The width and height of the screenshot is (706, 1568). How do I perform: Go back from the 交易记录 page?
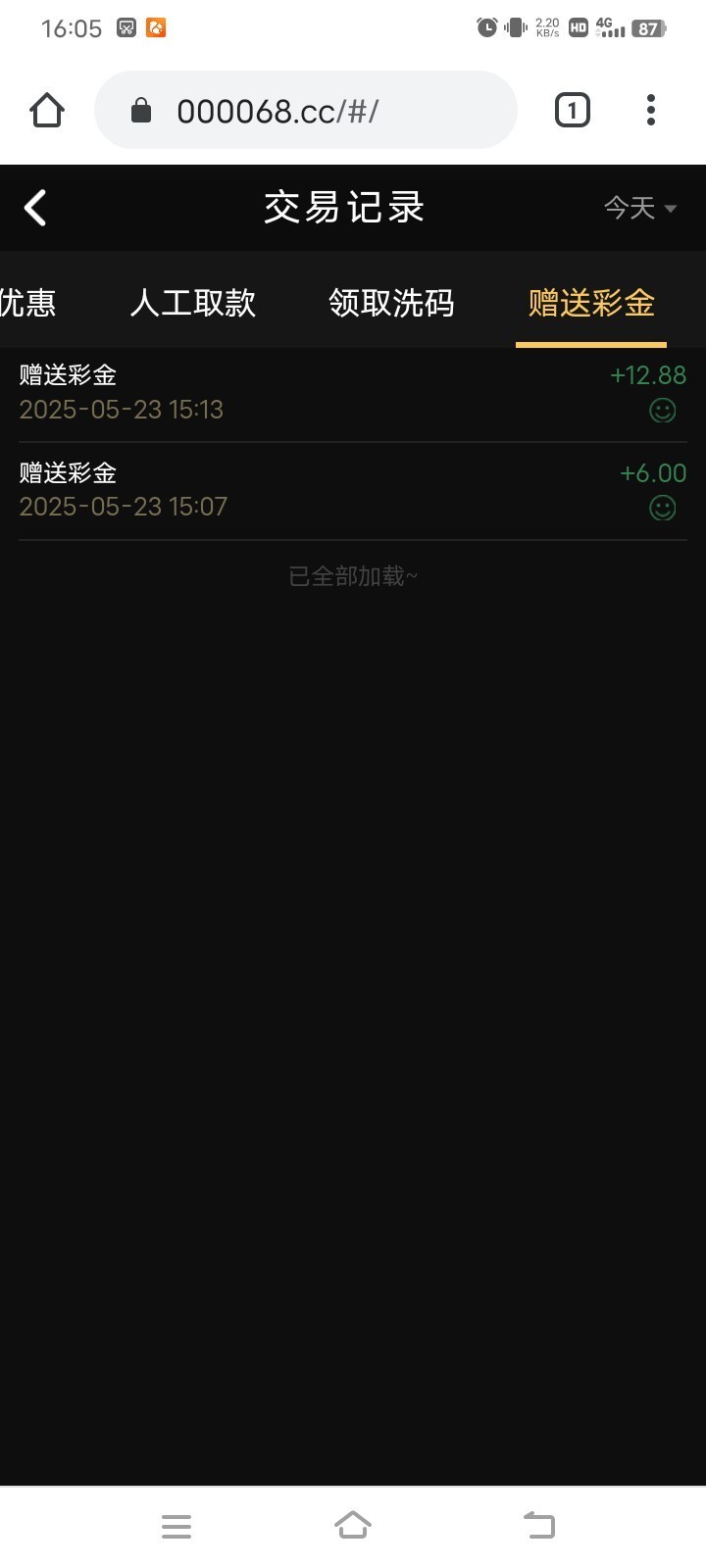point(35,208)
